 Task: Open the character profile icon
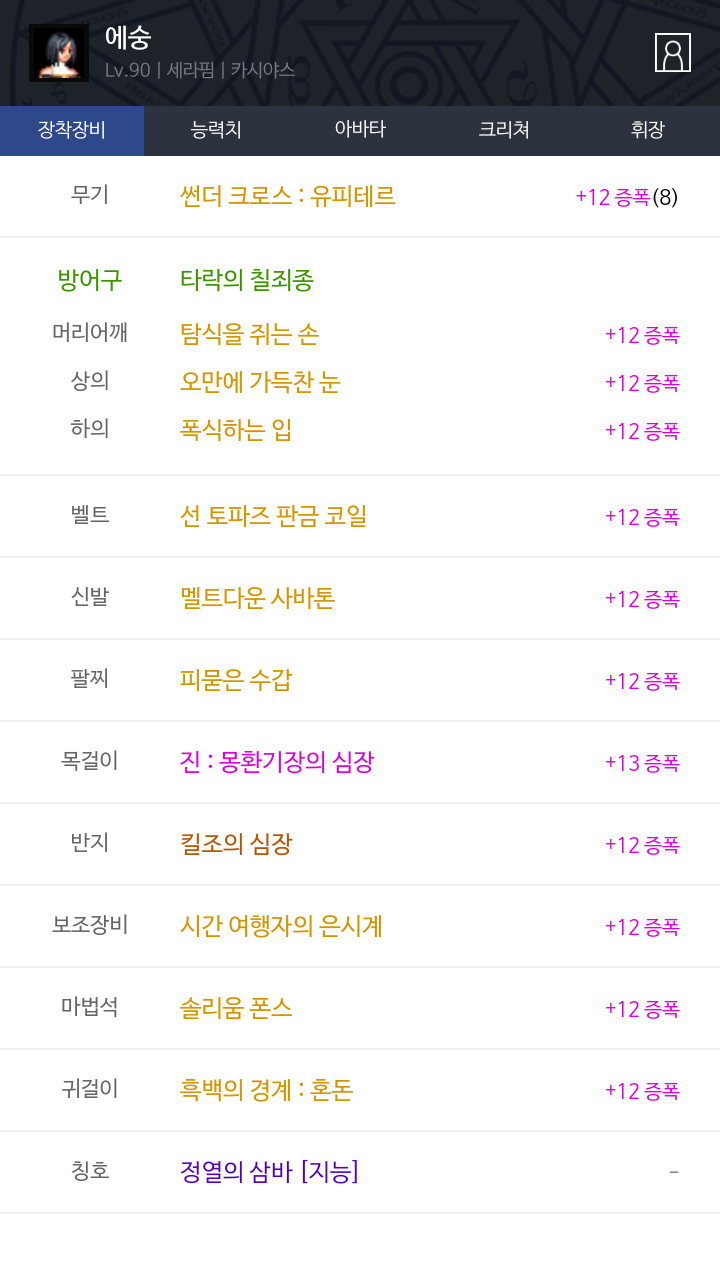point(673,53)
